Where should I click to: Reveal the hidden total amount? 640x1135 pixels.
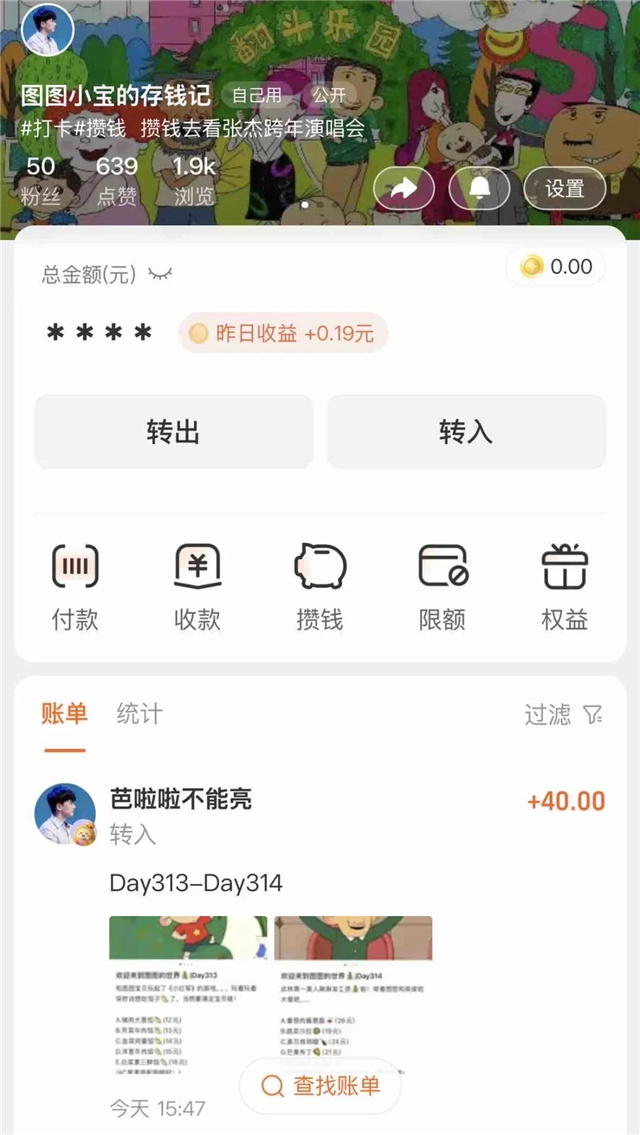tap(160, 275)
